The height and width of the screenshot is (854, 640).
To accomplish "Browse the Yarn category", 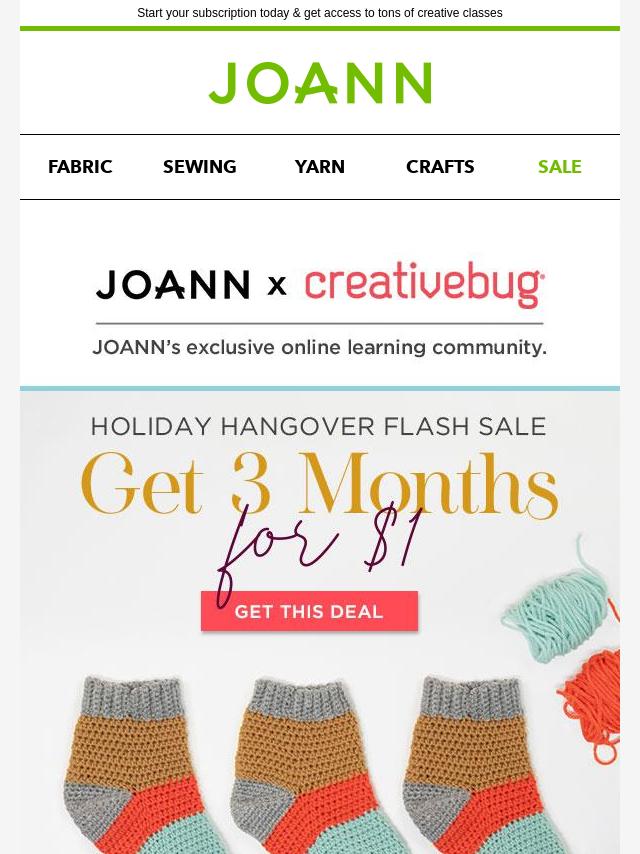I will [x=320, y=167].
